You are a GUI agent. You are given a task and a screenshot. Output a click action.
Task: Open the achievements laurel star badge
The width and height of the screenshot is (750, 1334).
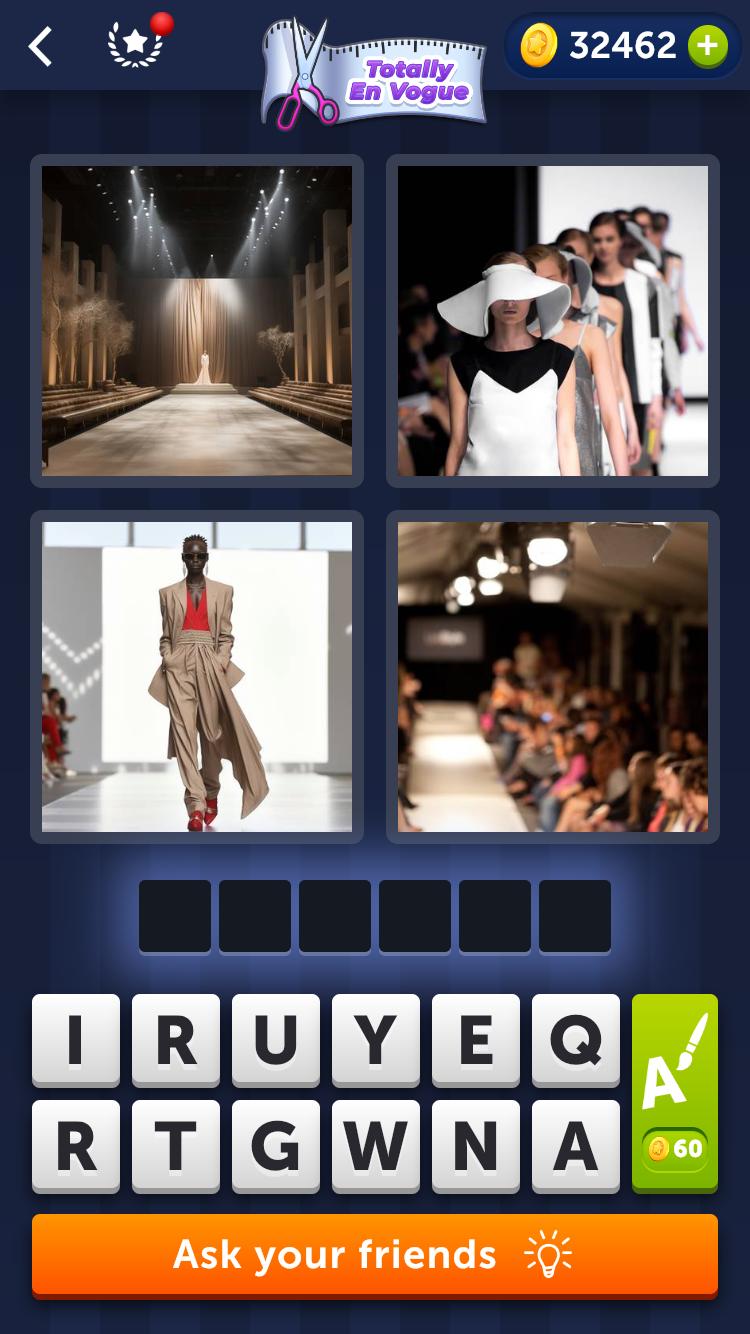point(137,46)
